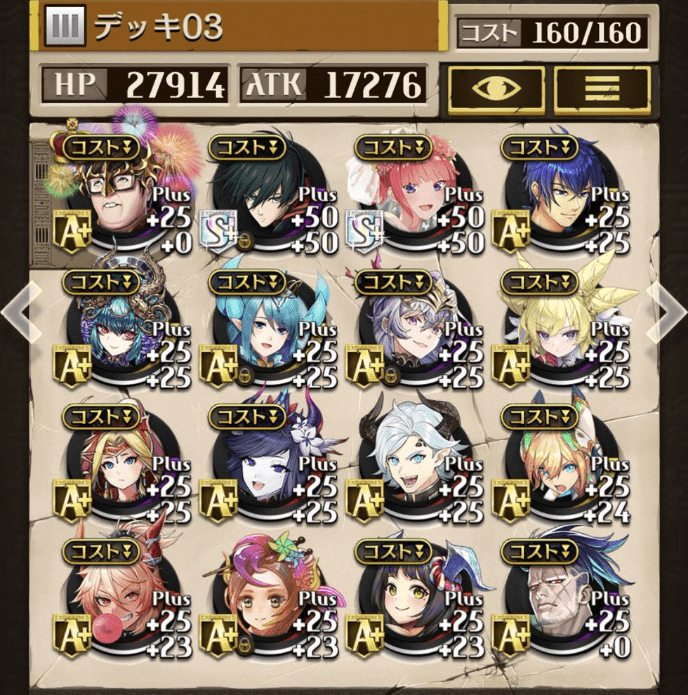688x695 pixels.
Task: Go to the previous deck with left arrow
Action: point(17,313)
